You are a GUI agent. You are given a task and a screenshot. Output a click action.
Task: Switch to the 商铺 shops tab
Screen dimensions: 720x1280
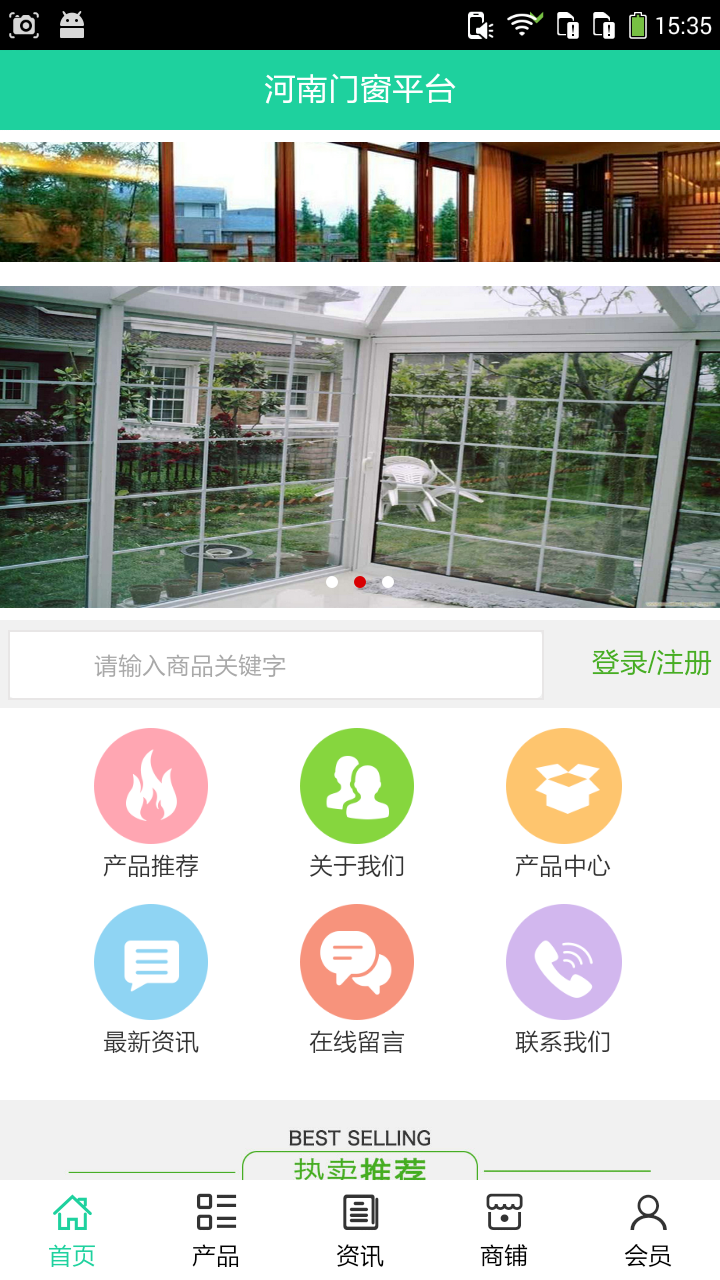click(504, 1230)
